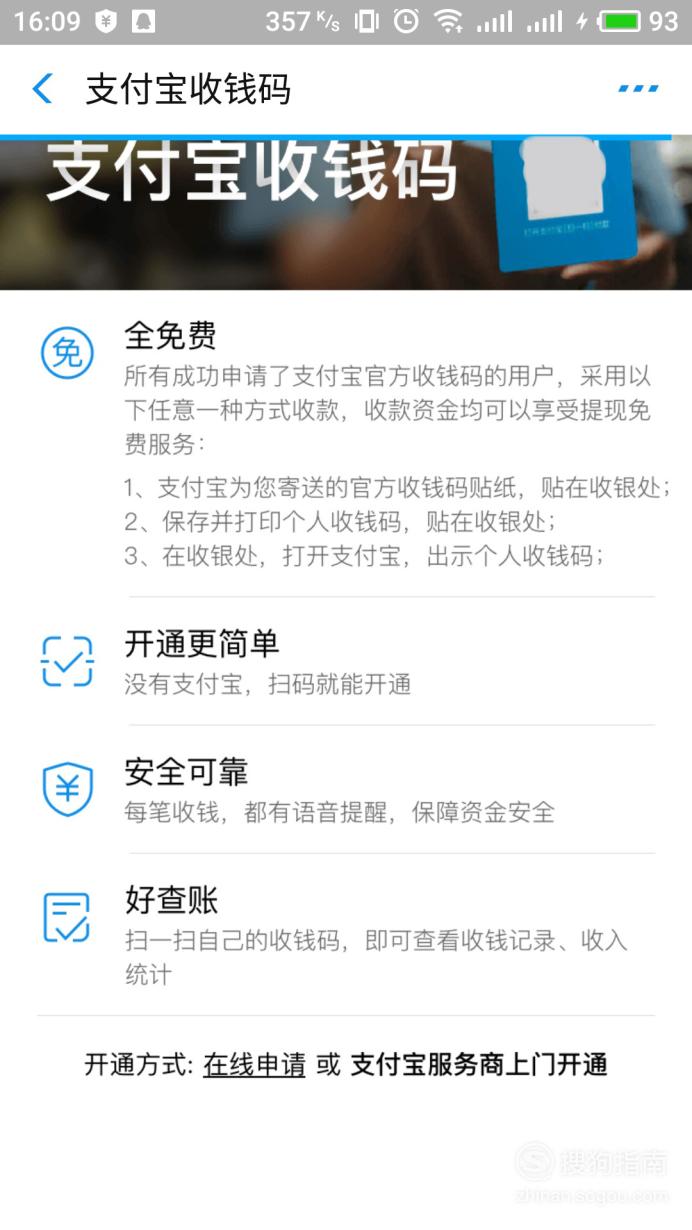Image resolution: width=692 pixels, height=1230 pixels.
Task: Open the 在线申请 link
Action: [x=254, y=1064]
